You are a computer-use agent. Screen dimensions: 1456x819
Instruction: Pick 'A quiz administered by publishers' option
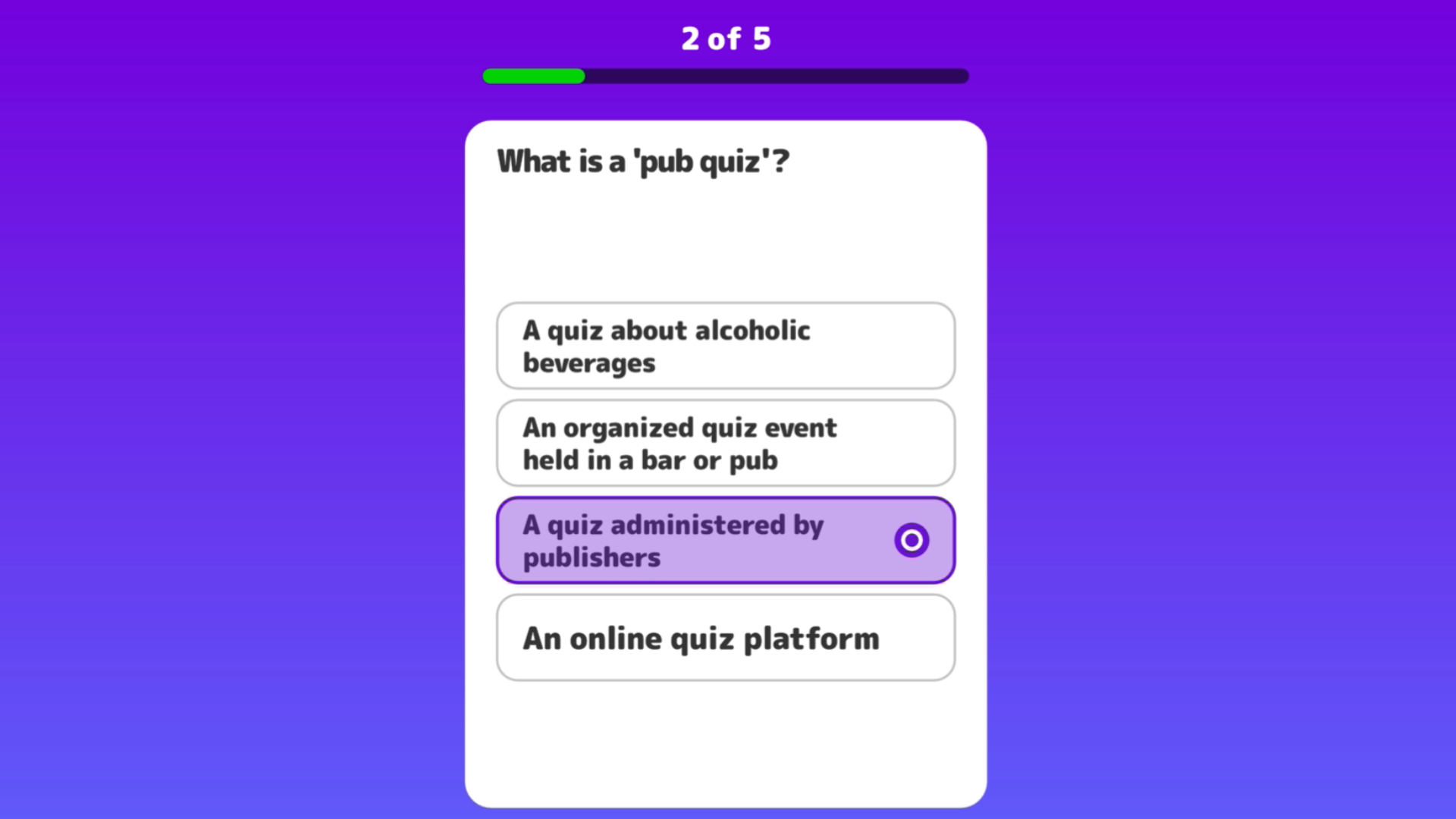pyautogui.click(x=725, y=541)
